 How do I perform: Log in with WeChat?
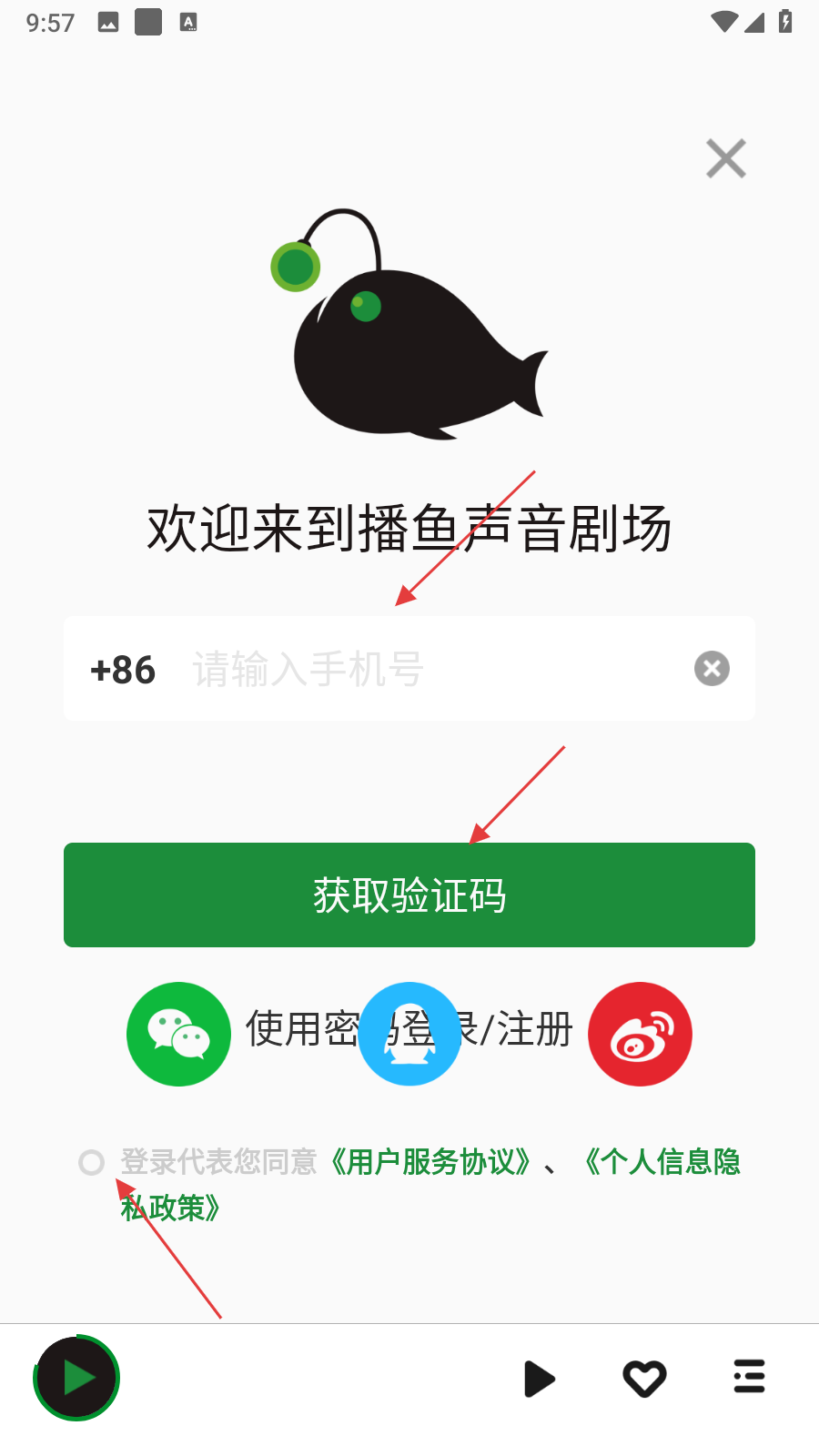(x=178, y=1034)
